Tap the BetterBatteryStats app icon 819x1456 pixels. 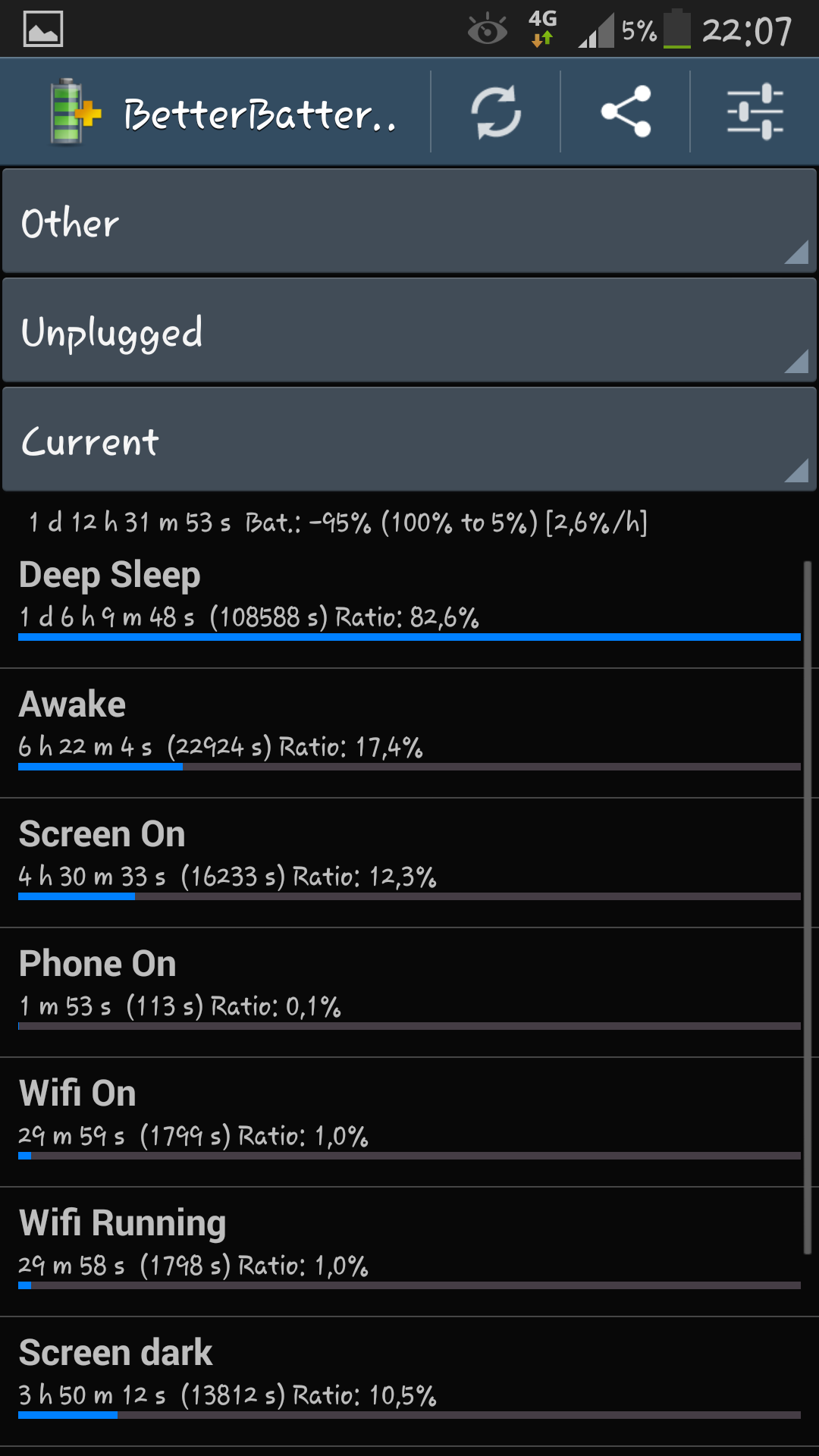(74, 112)
